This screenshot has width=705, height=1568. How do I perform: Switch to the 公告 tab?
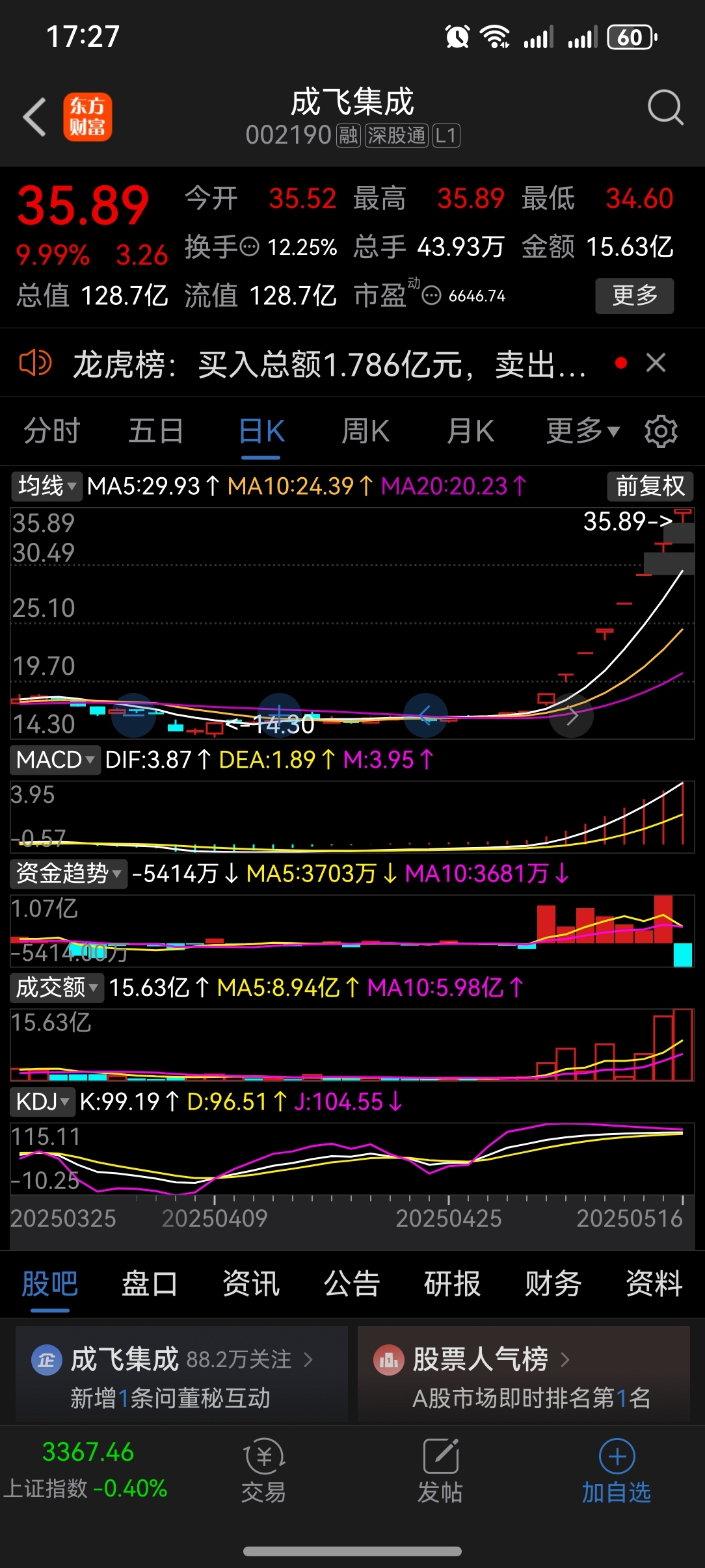coord(351,1283)
